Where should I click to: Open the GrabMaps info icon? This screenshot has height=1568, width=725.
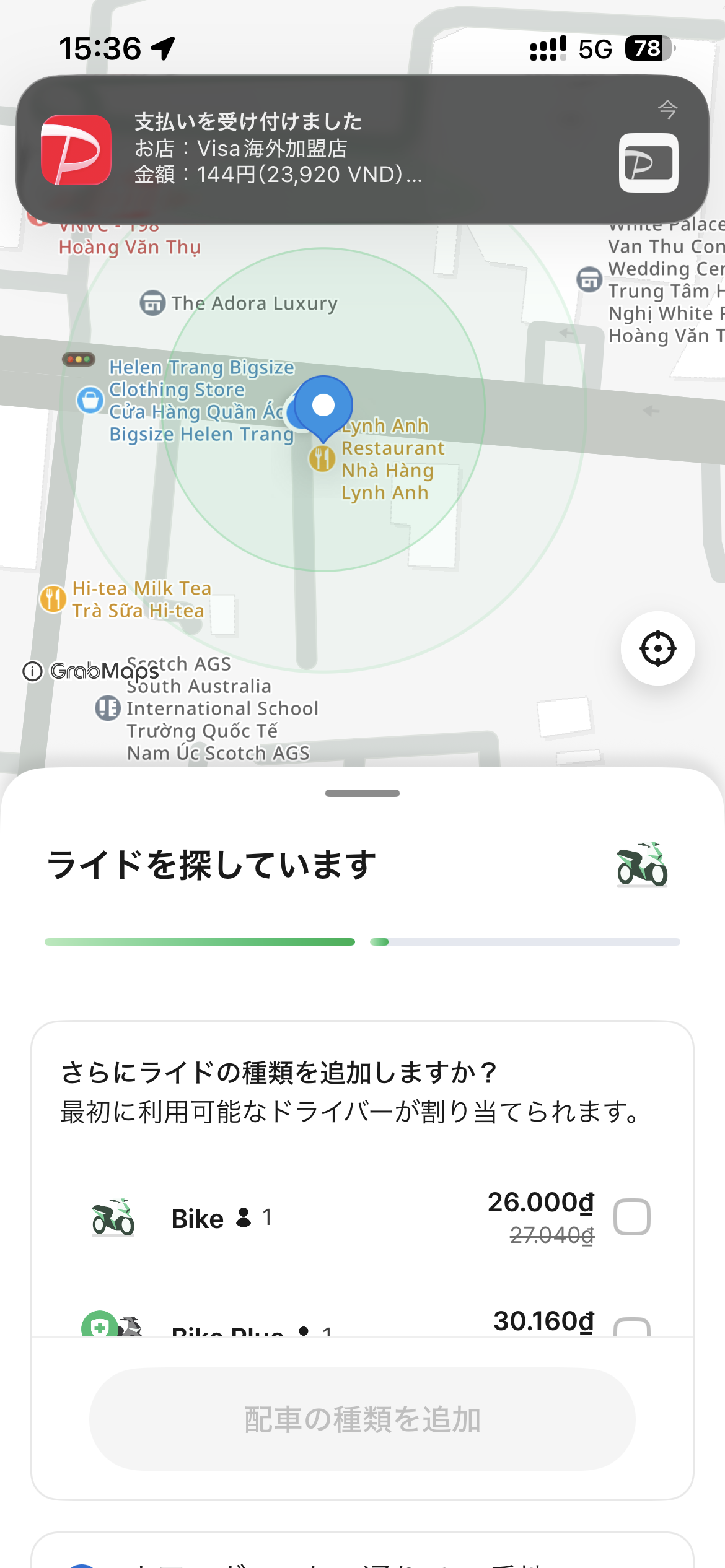(32, 671)
